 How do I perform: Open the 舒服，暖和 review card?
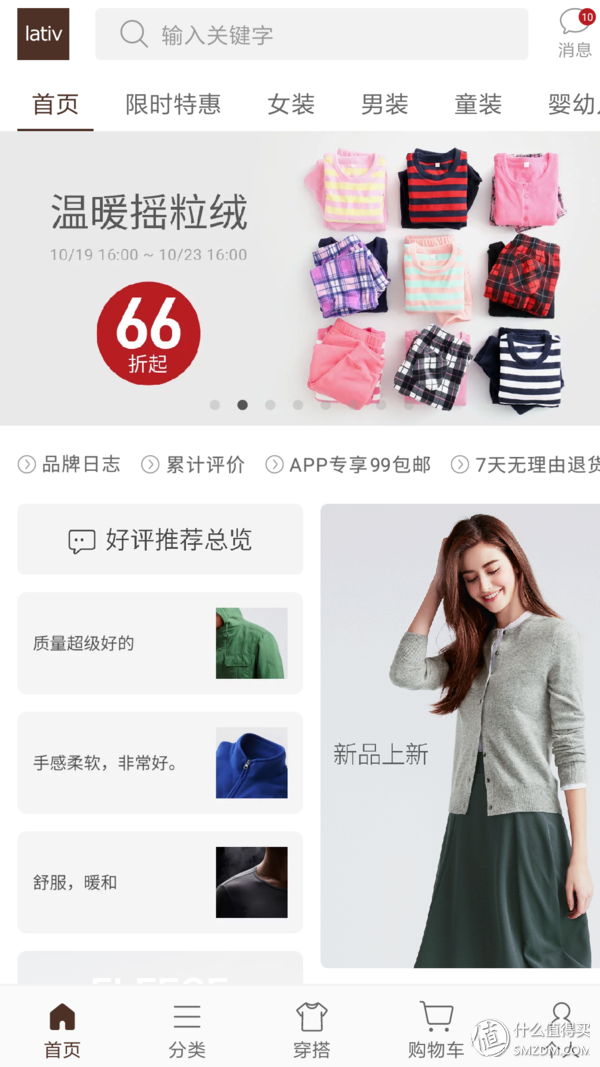(x=160, y=883)
